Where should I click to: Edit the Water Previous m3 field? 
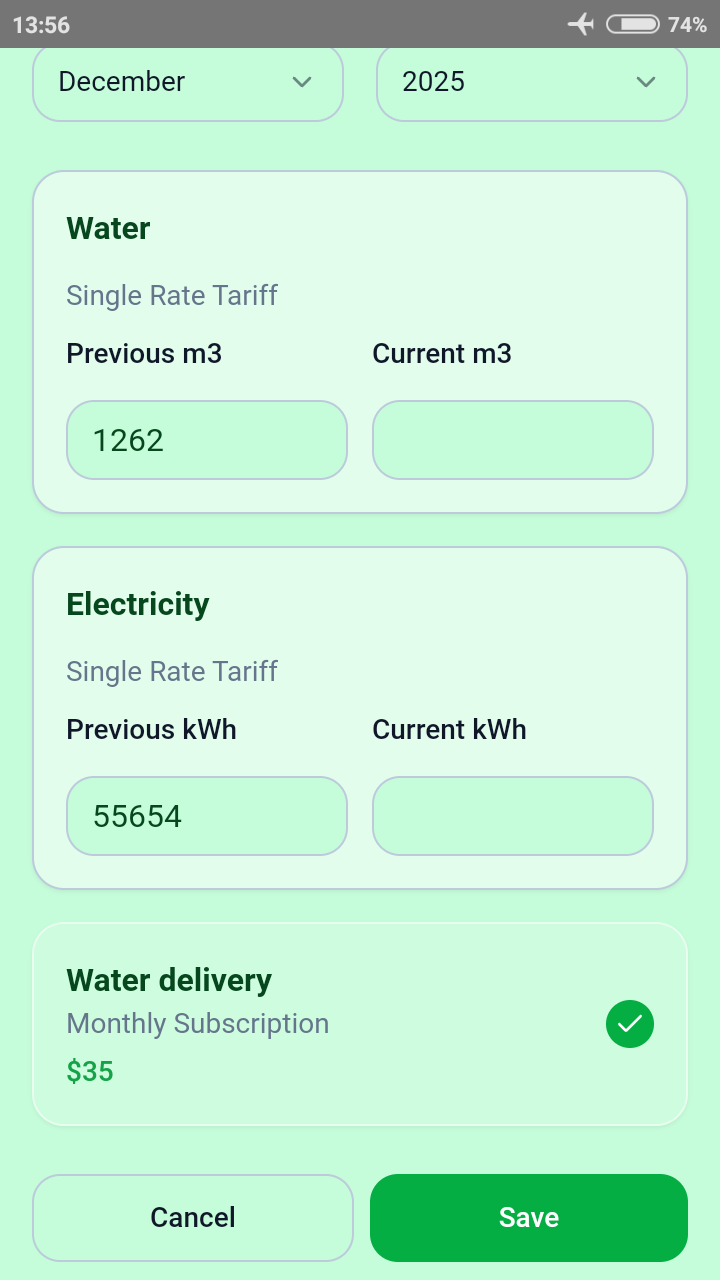(x=206, y=440)
